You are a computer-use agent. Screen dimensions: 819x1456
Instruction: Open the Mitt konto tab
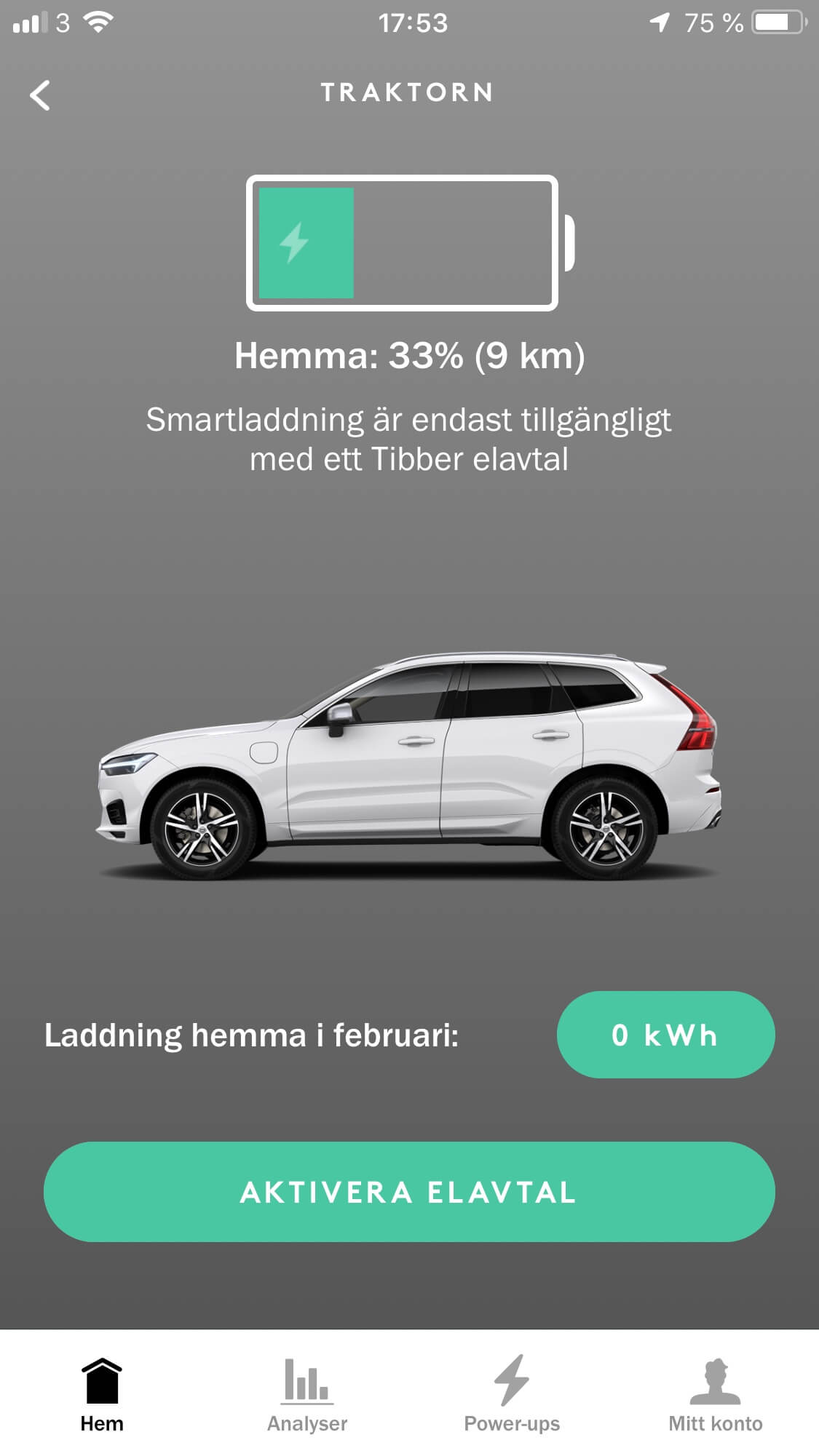click(x=716, y=1395)
